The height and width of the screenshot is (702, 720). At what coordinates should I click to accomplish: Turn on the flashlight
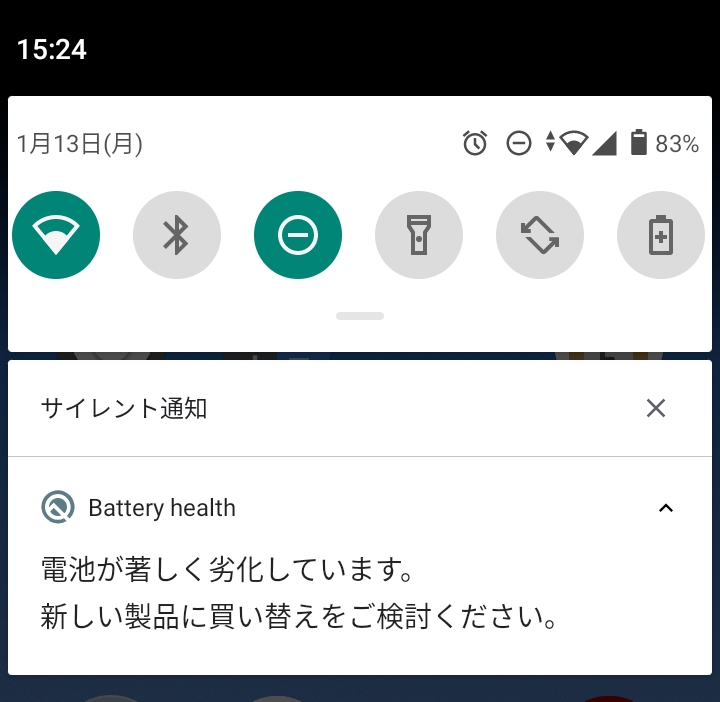419,236
